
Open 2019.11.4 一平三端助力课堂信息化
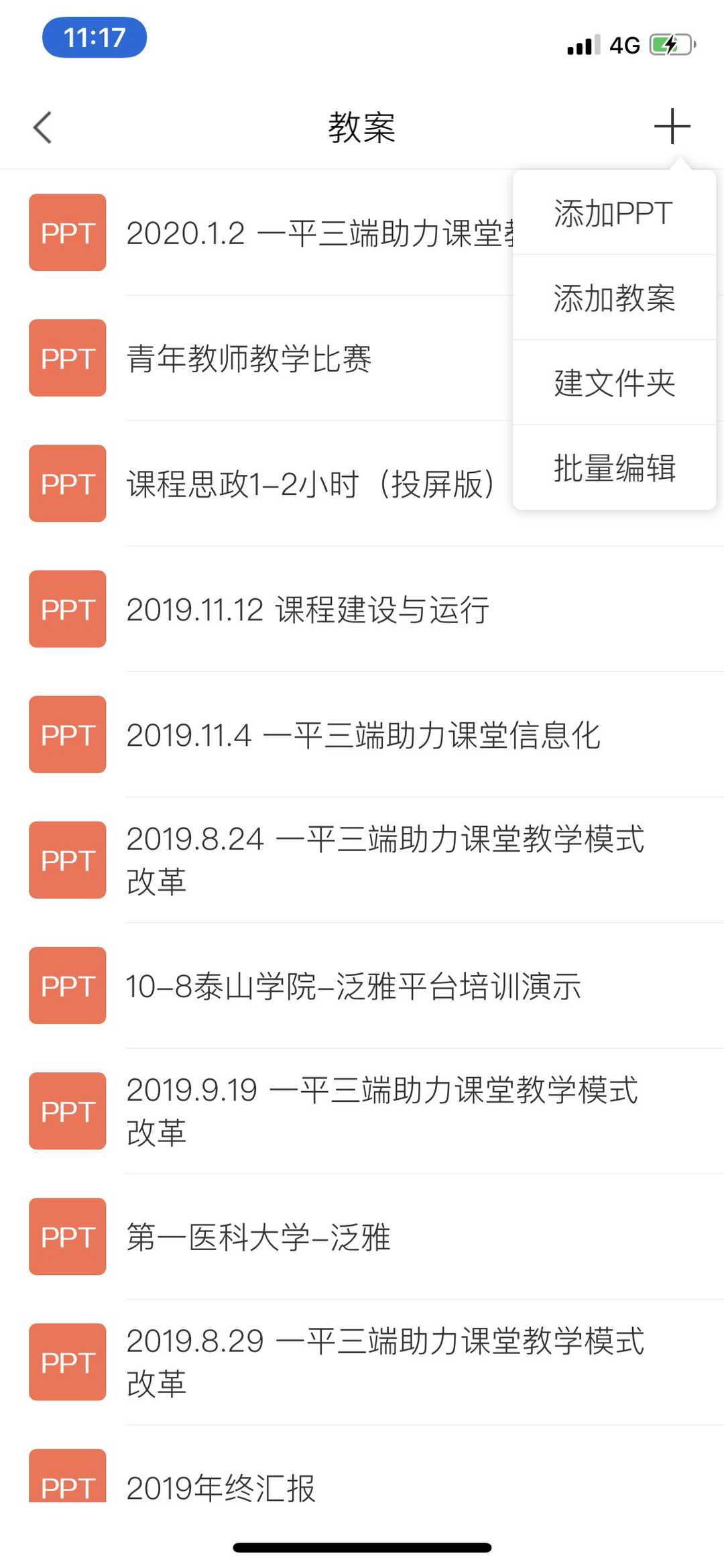pos(363,735)
